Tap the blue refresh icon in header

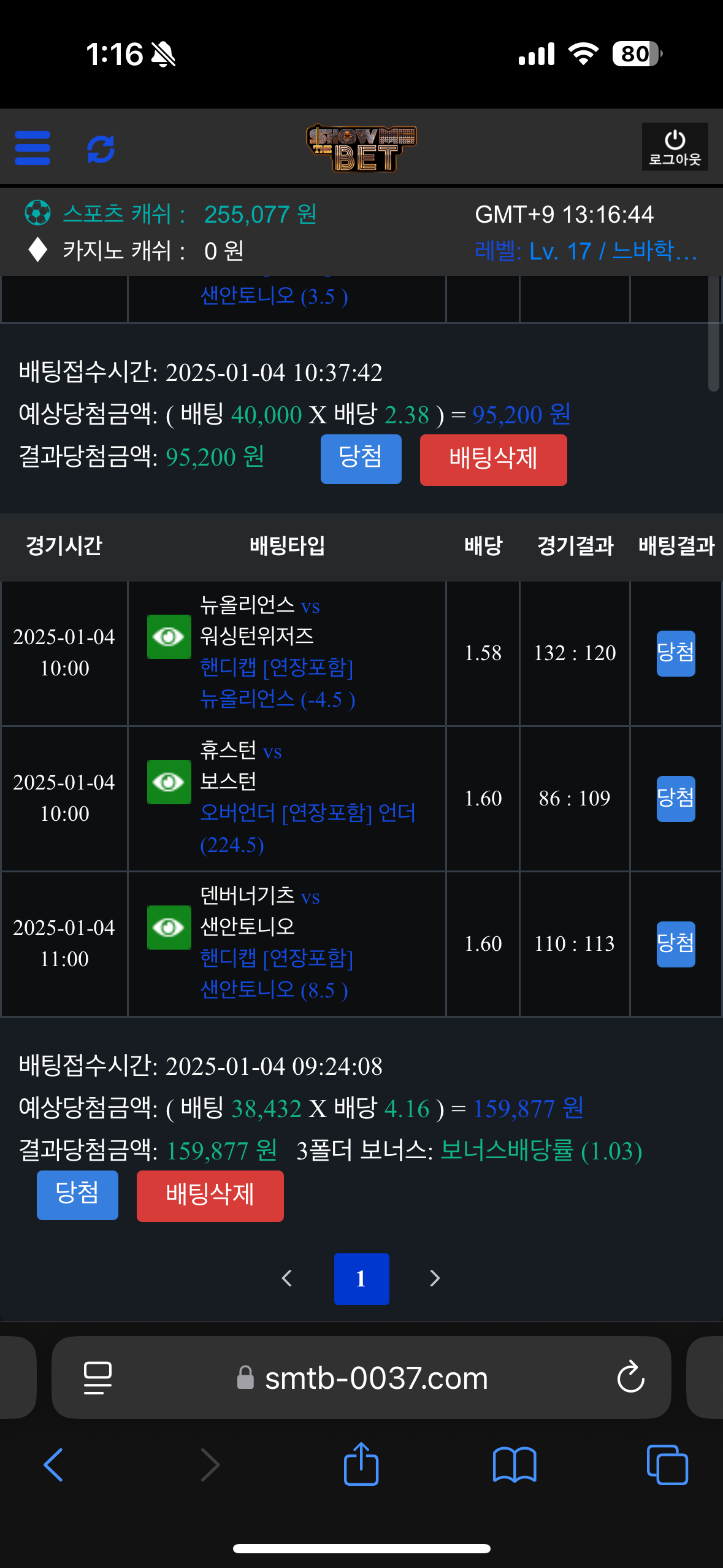point(101,149)
